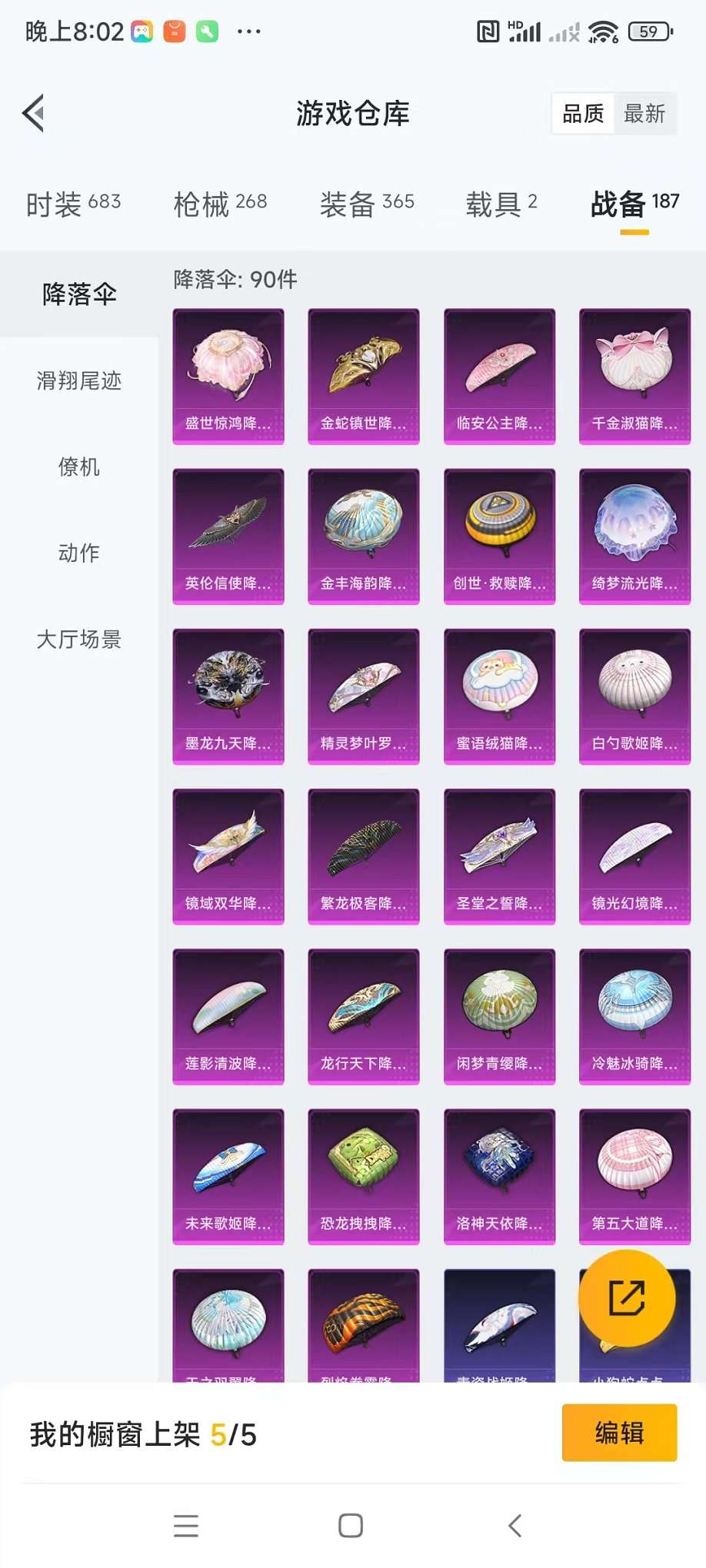Tap the 编辑 button for 我的橱窗
706x1568 pixels.
[x=619, y=1433]
